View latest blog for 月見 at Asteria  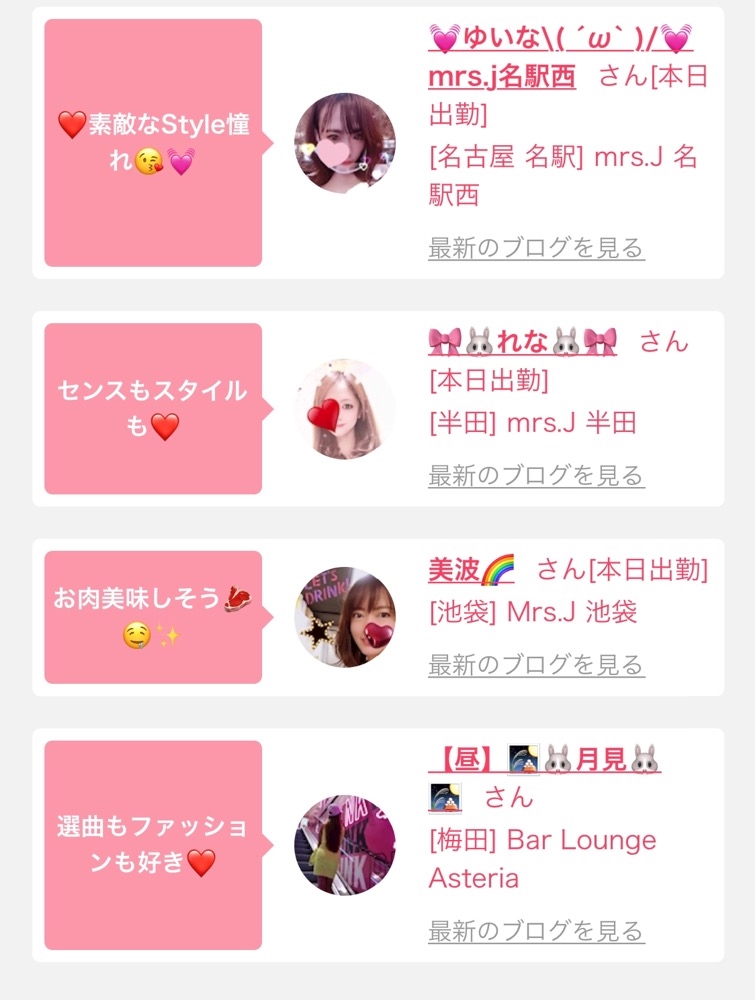click(536, 931)
